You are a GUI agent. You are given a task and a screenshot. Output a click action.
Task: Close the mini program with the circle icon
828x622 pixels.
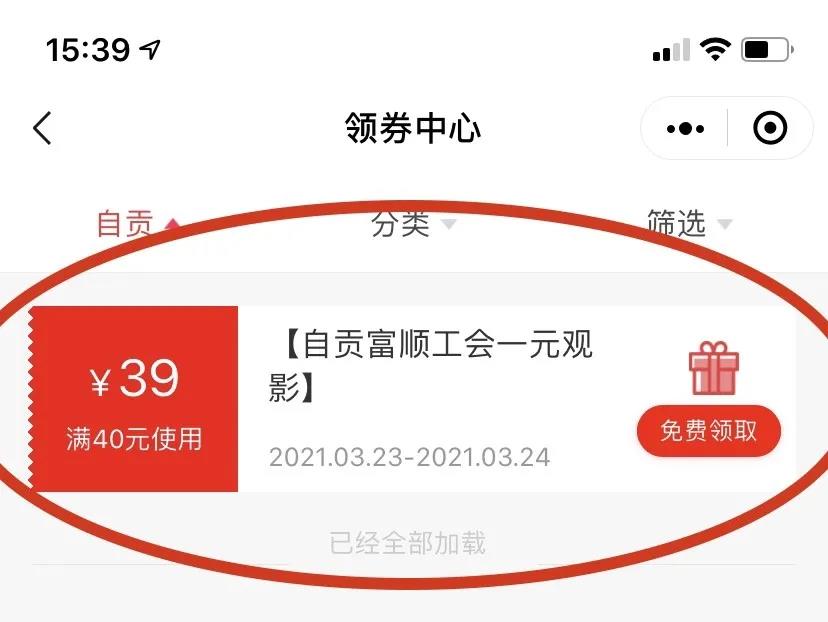pyautogui.click(x=770, y=128)
